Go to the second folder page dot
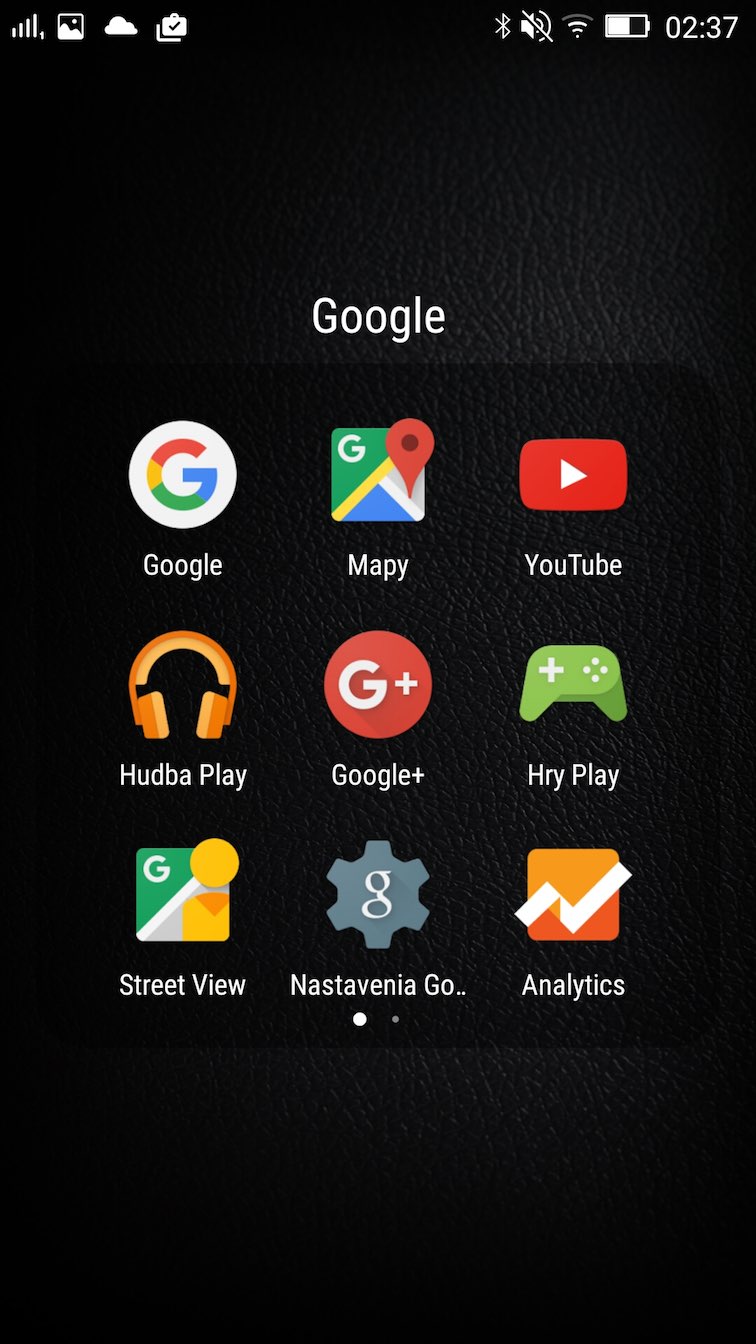This screenshot has width=756, height=1344. pos(396,1019)
